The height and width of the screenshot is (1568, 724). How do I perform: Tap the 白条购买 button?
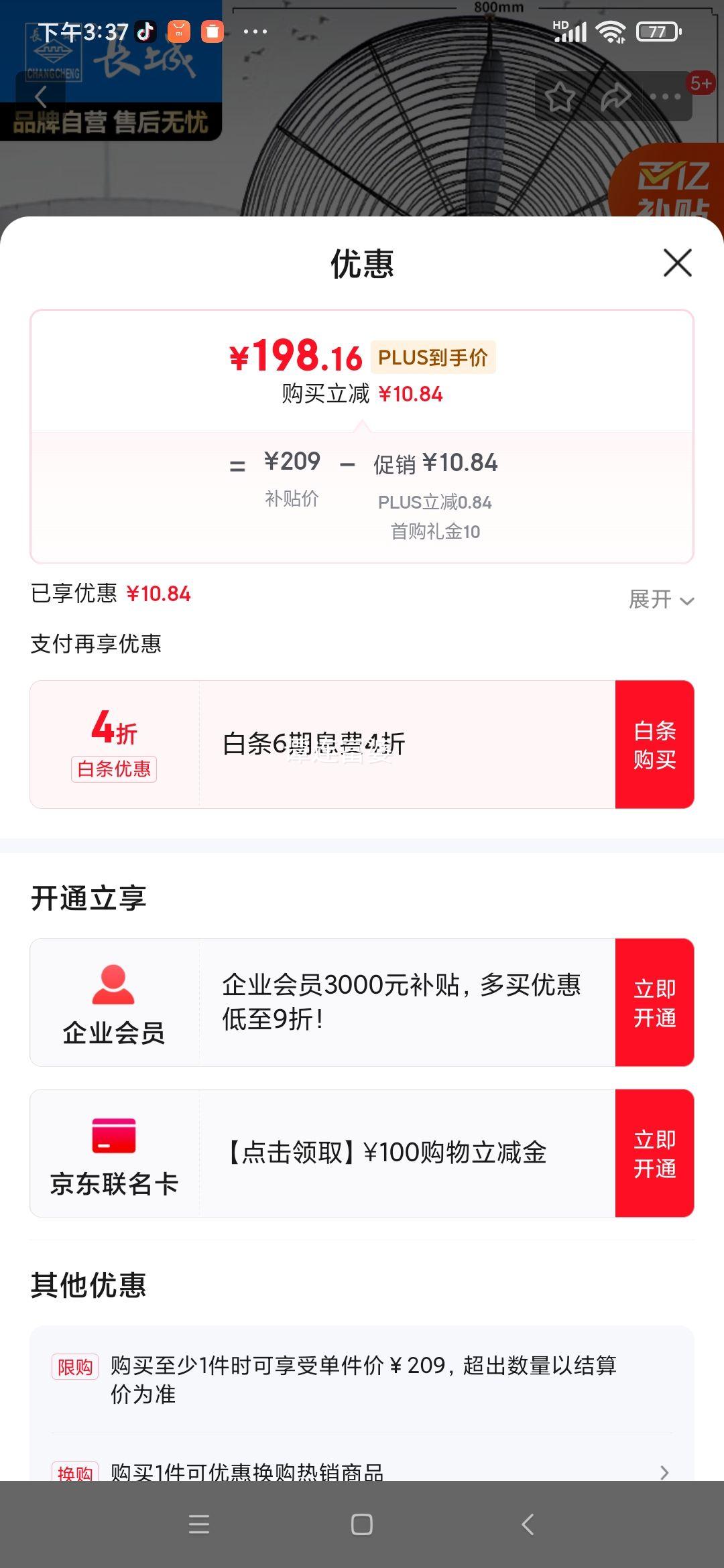pos(654,744)
